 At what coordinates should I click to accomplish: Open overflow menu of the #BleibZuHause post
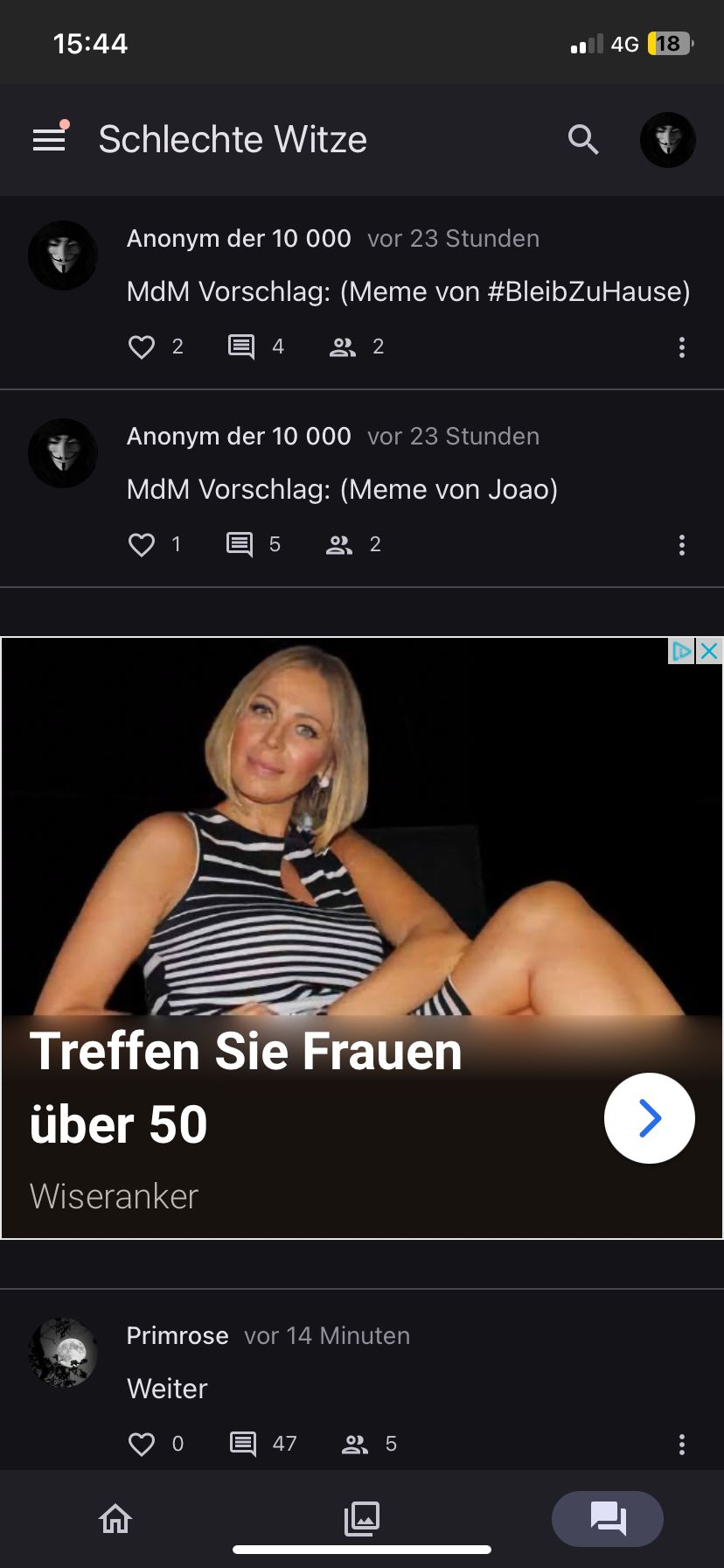click(682, 347)
